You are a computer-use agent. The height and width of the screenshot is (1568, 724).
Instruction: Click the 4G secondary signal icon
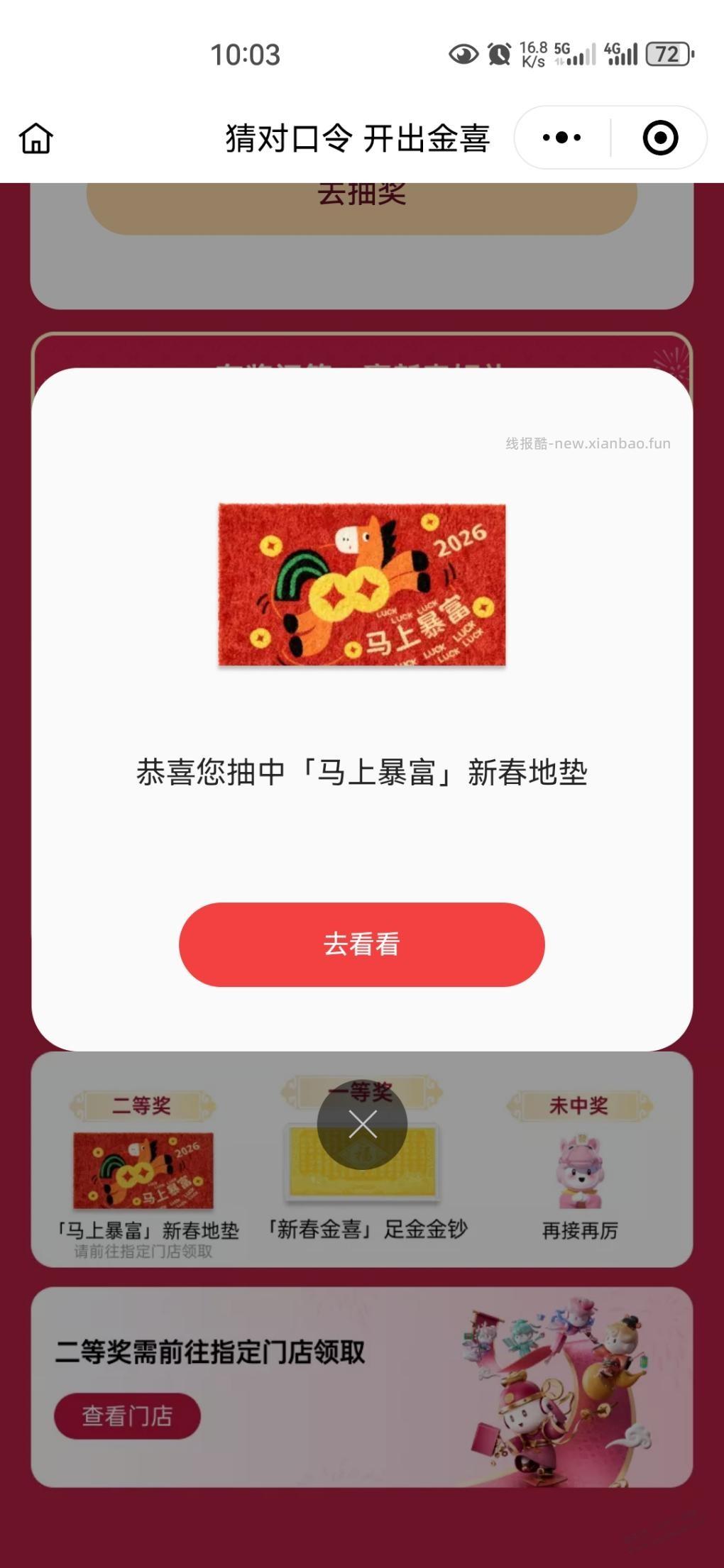(x=620, y=53)
